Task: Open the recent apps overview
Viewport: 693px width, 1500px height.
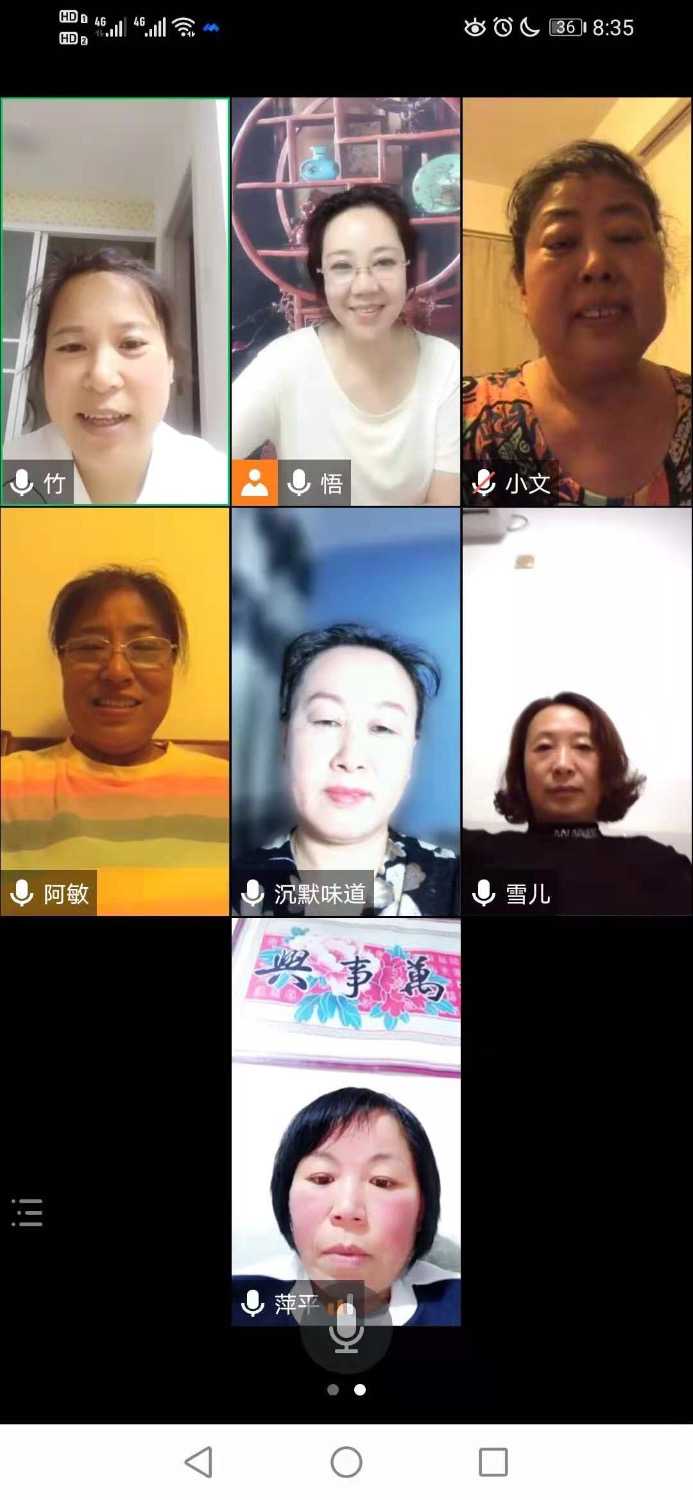Action: click(x=493, y=1462)
